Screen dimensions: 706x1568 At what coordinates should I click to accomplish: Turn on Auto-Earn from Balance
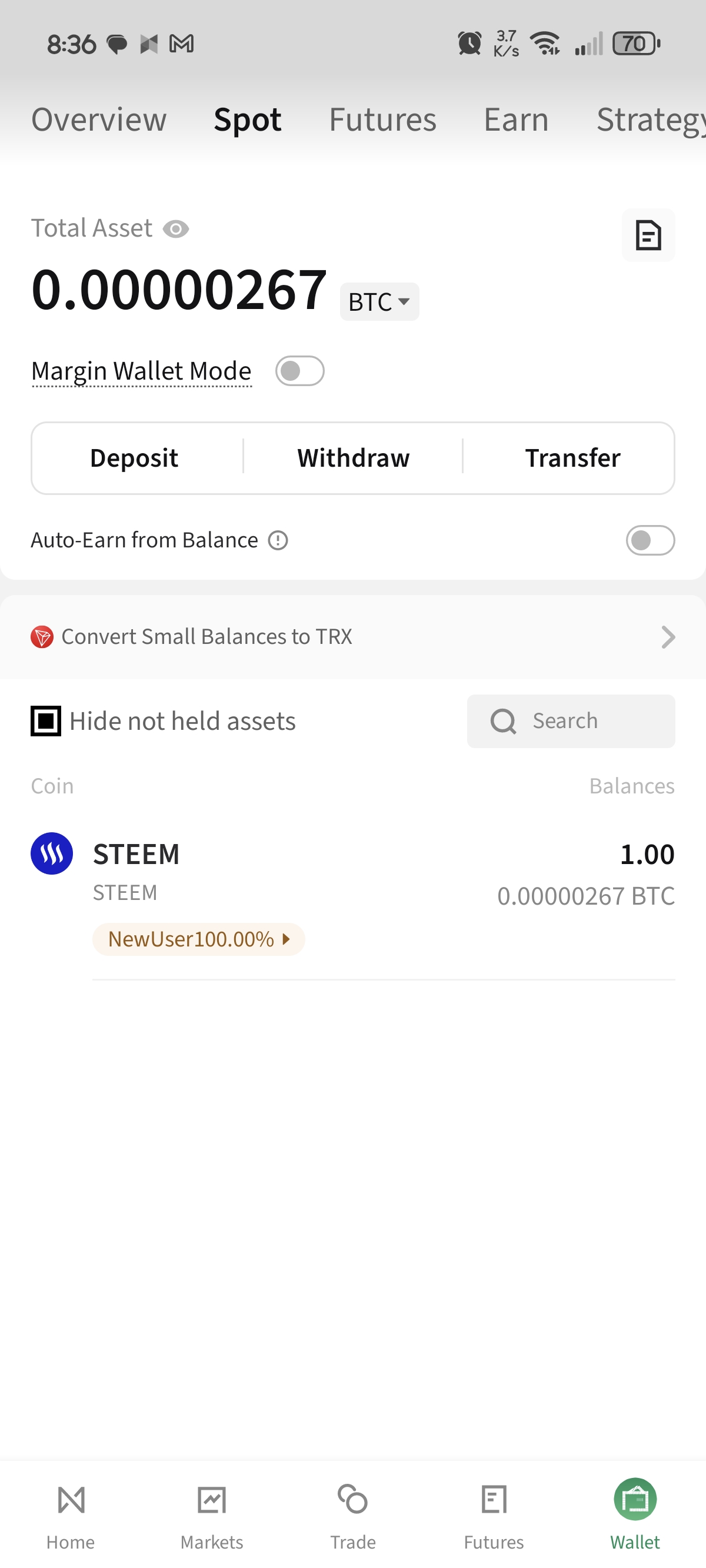[650, 540]
